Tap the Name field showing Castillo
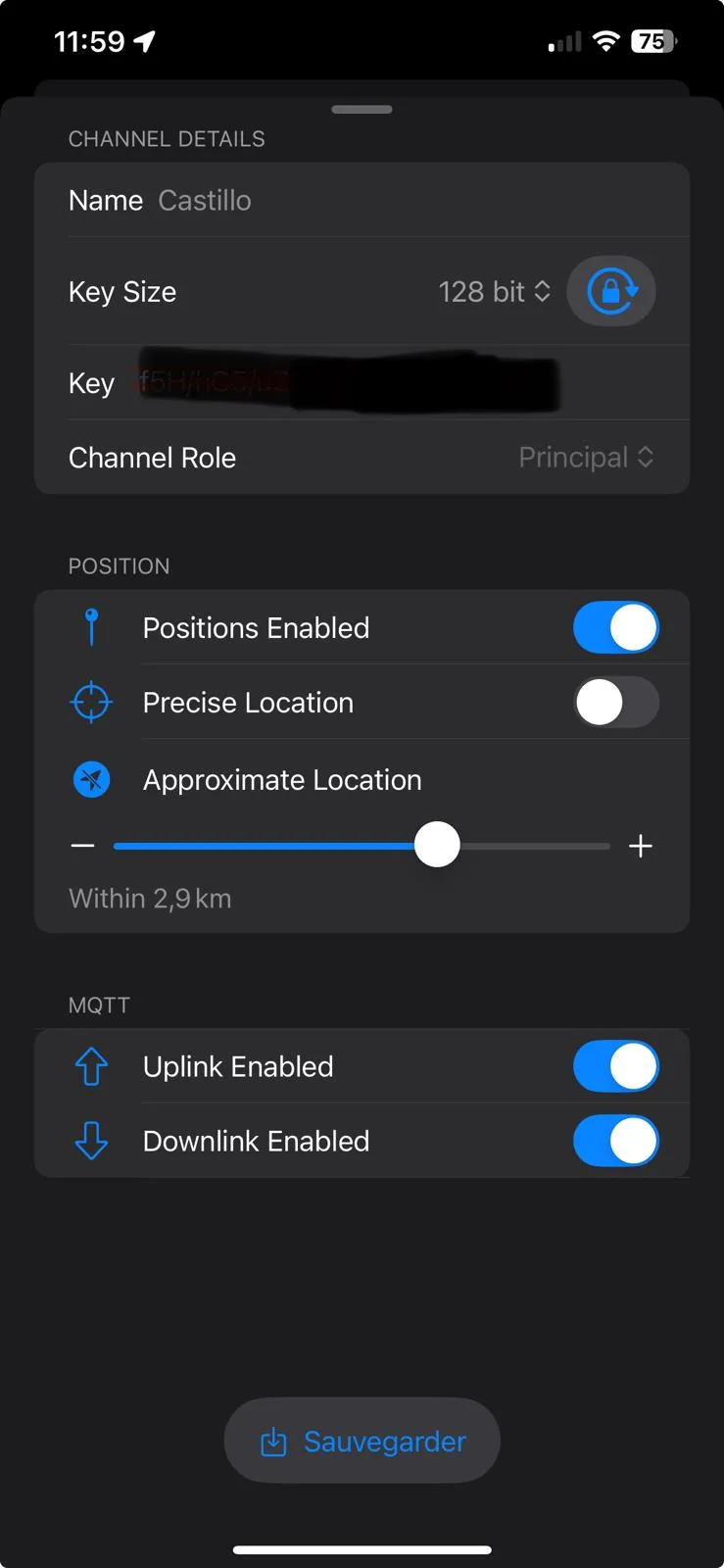The image size is (724, 1568). [x=362, y=200]
